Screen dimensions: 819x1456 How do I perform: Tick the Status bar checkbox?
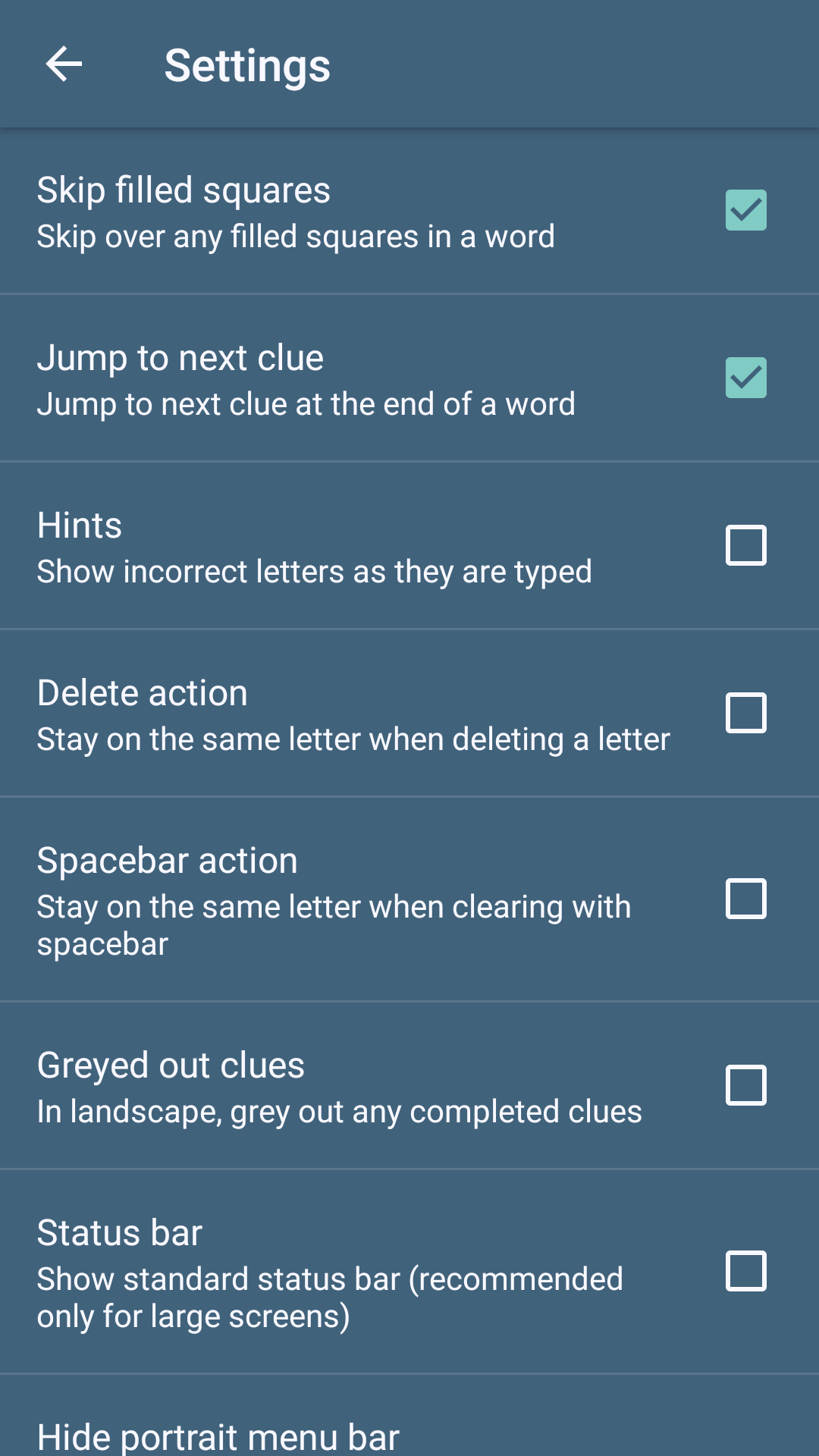[745, 1271]
